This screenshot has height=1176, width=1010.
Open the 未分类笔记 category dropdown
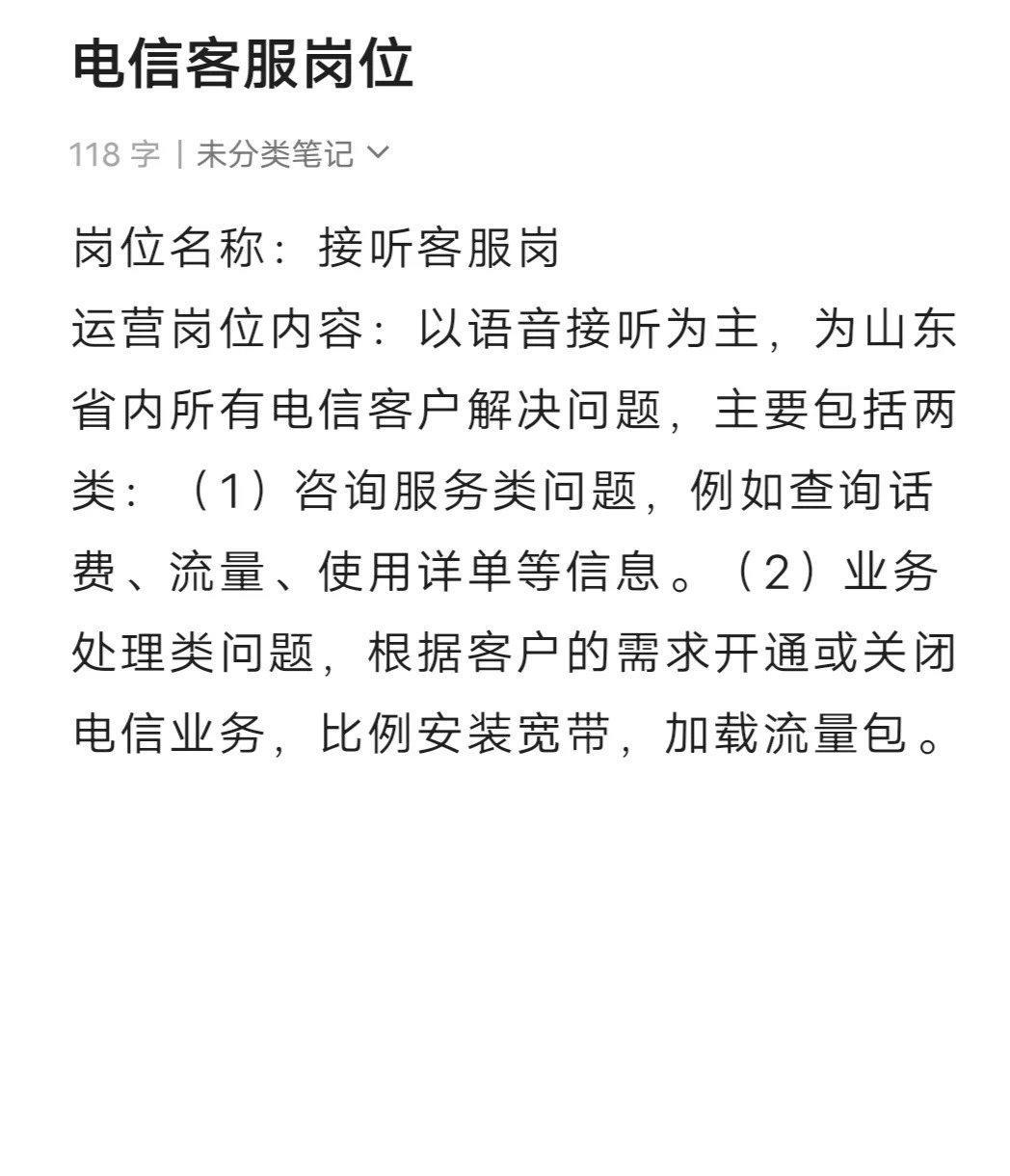coord(291,153)
